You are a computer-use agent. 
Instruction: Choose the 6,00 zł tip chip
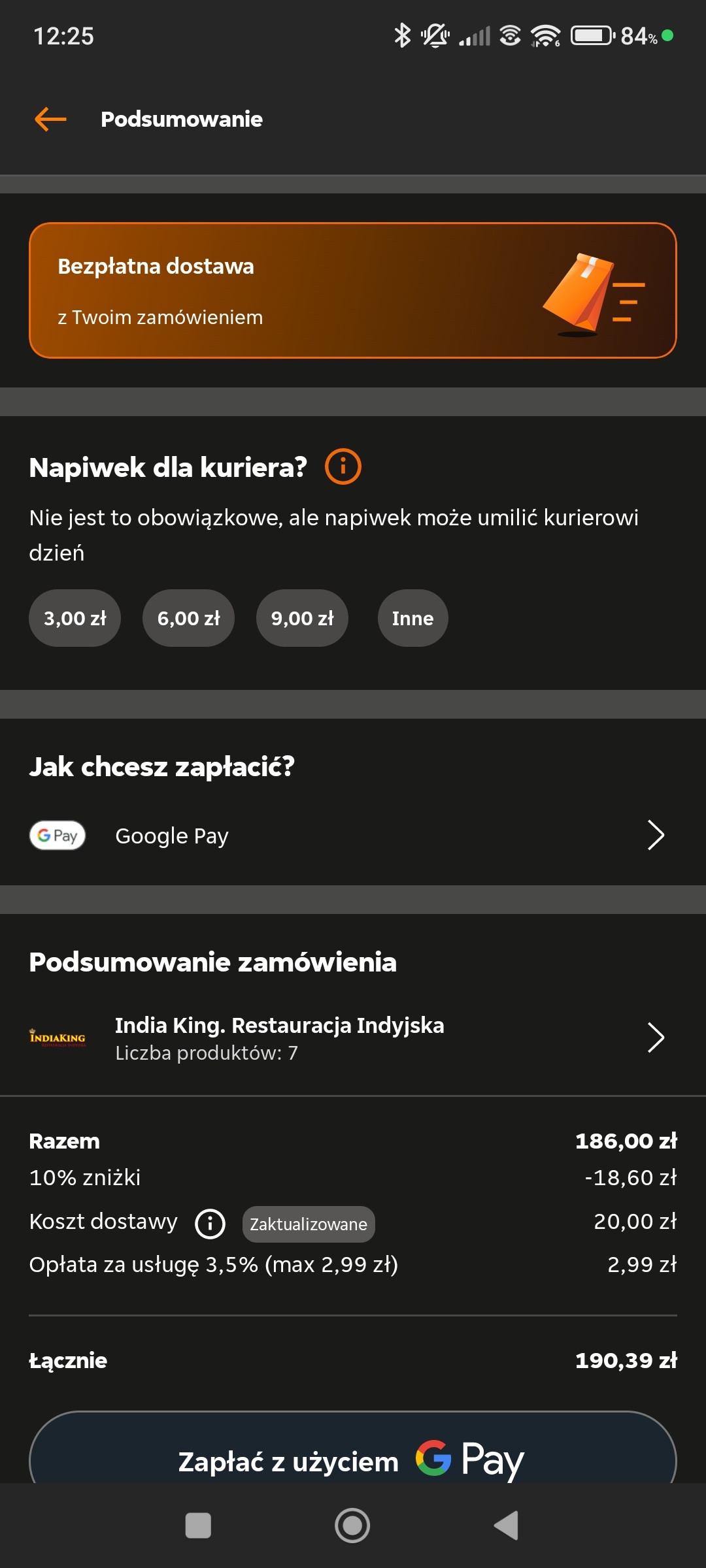coord(188,618)
